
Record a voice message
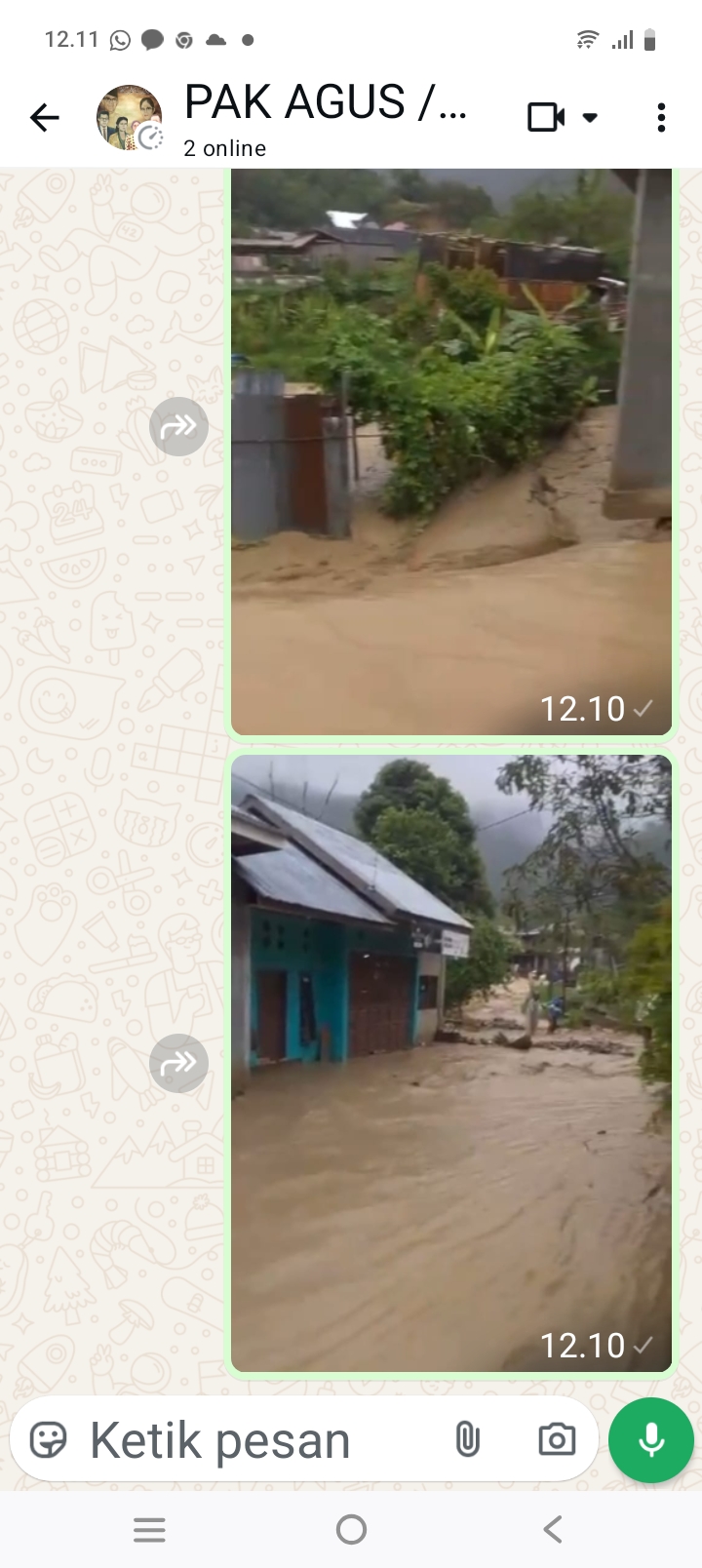650,1440
